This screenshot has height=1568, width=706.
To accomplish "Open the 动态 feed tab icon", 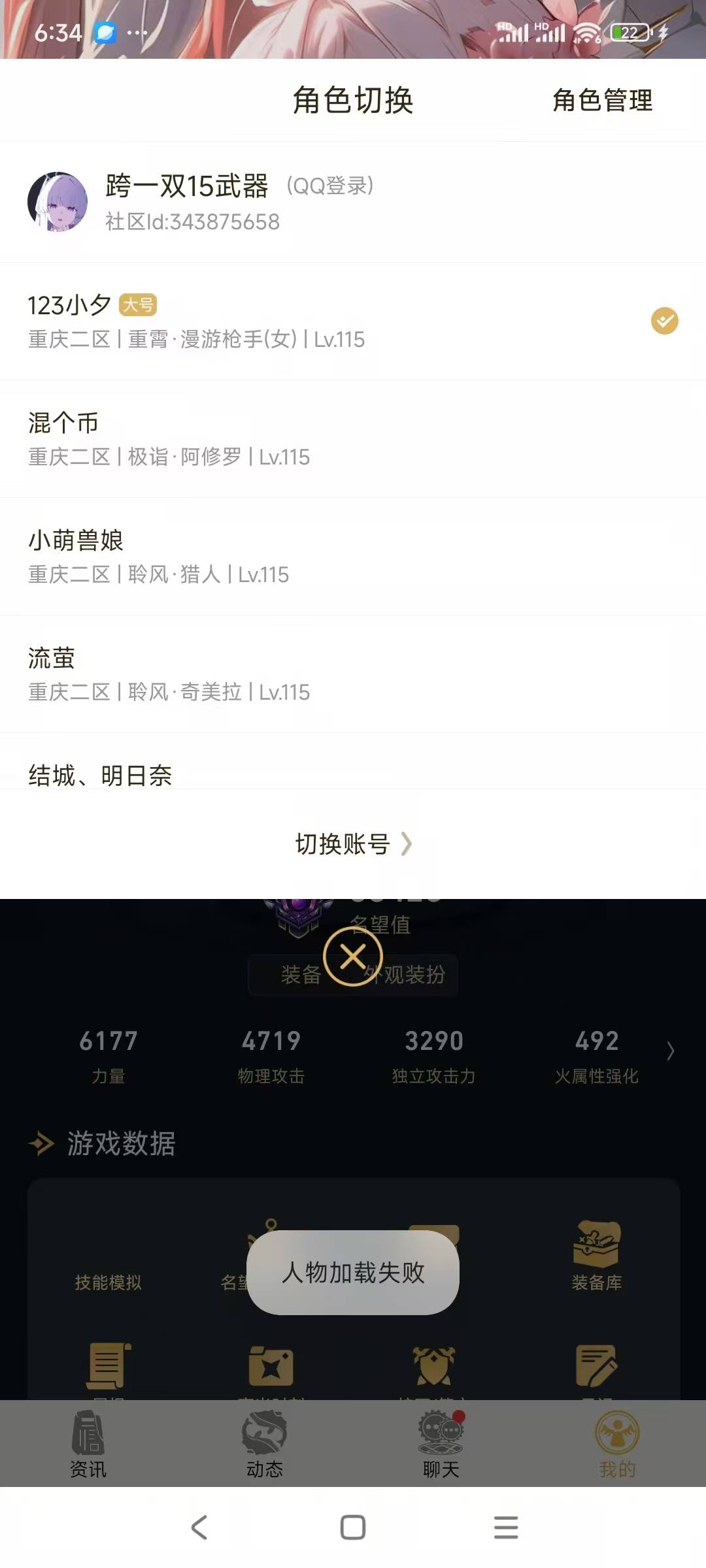I will [265, 1431].
